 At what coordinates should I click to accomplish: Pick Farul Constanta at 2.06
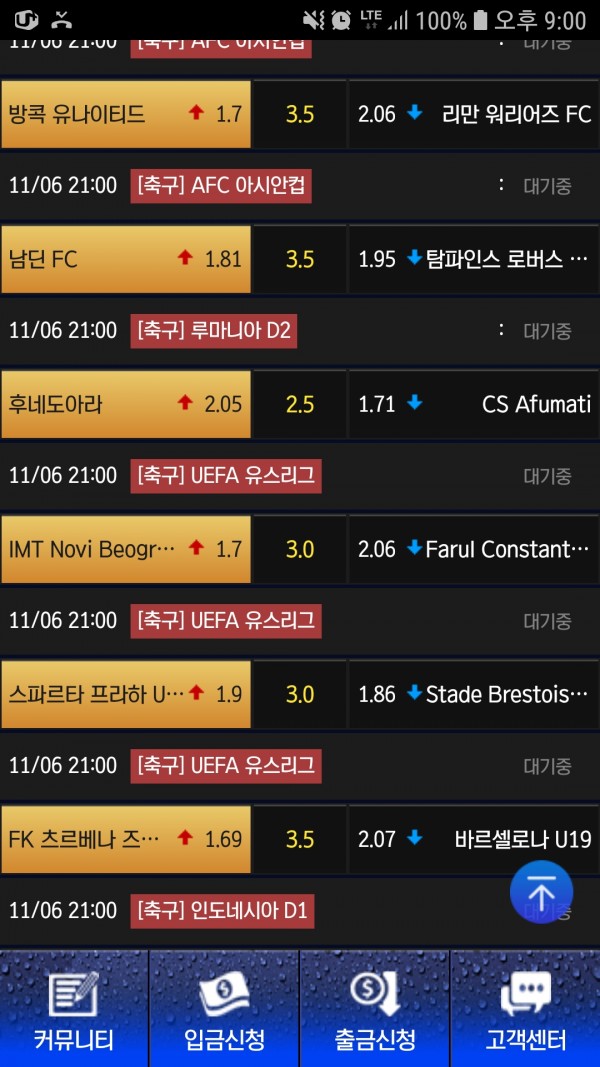[x=473, y=549]
